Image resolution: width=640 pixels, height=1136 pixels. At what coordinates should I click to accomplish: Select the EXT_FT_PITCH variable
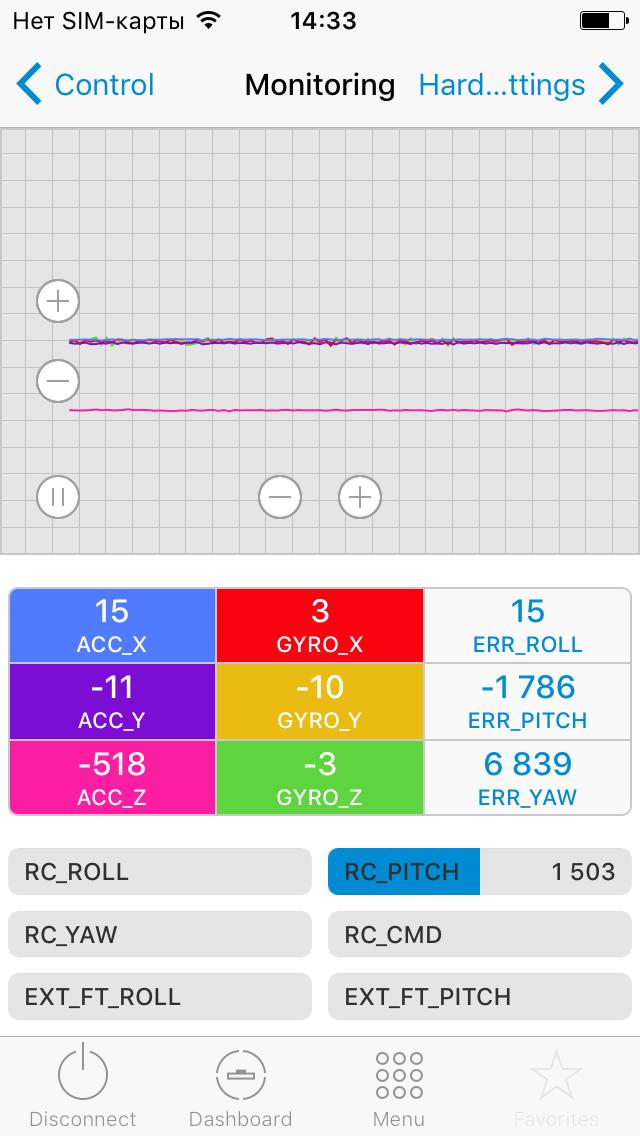(x=479, y=997)
